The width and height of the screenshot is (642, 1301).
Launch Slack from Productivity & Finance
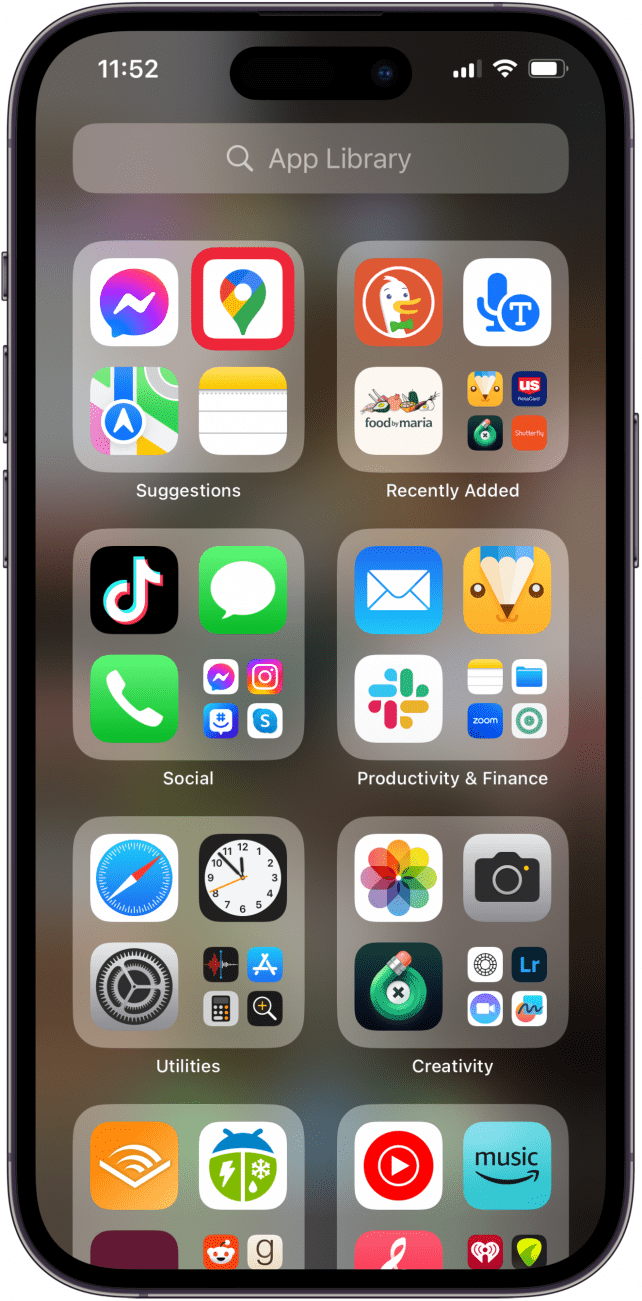(x=398, y=698)
